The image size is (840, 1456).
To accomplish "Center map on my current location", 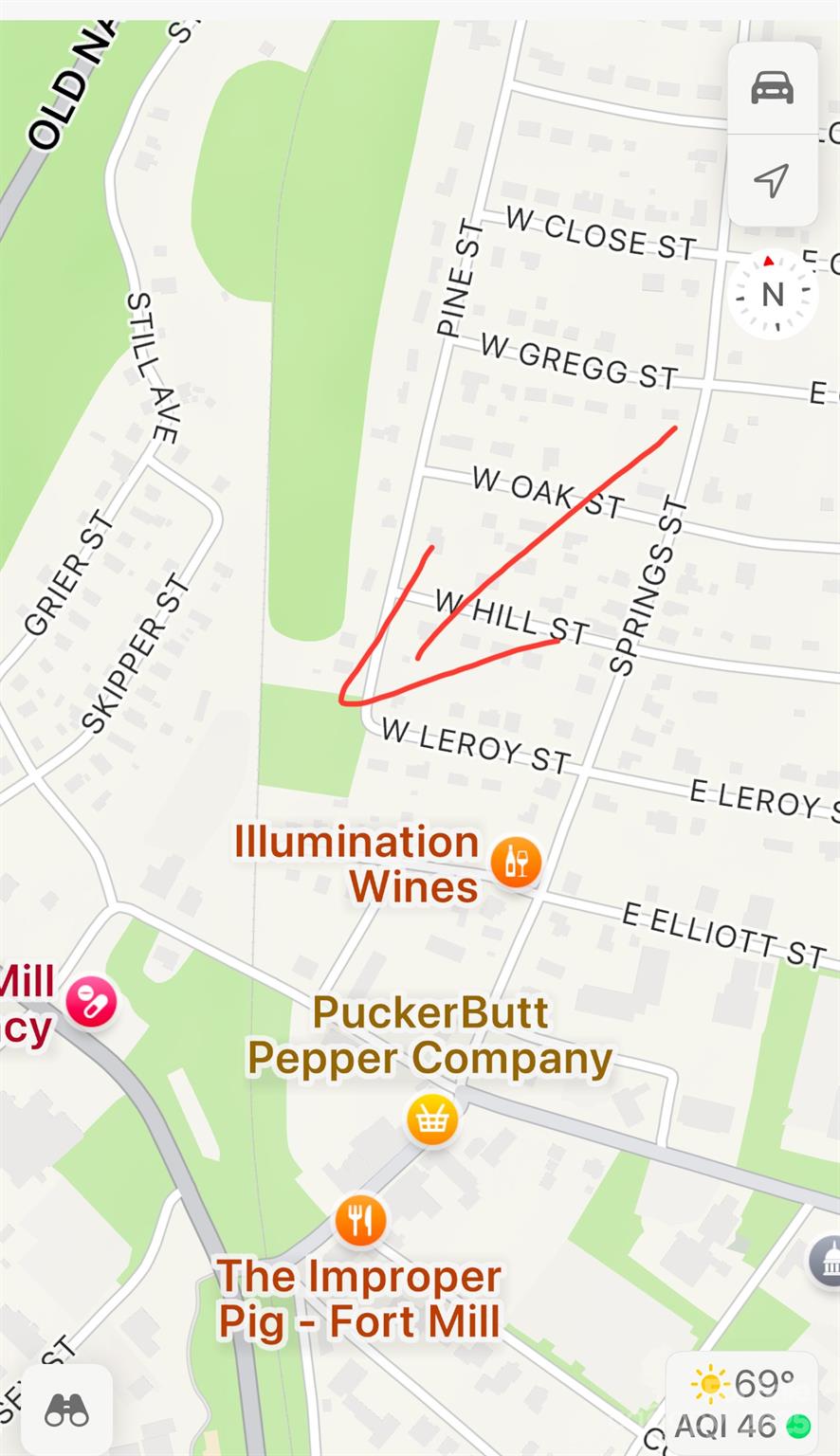I will (772, 179).
